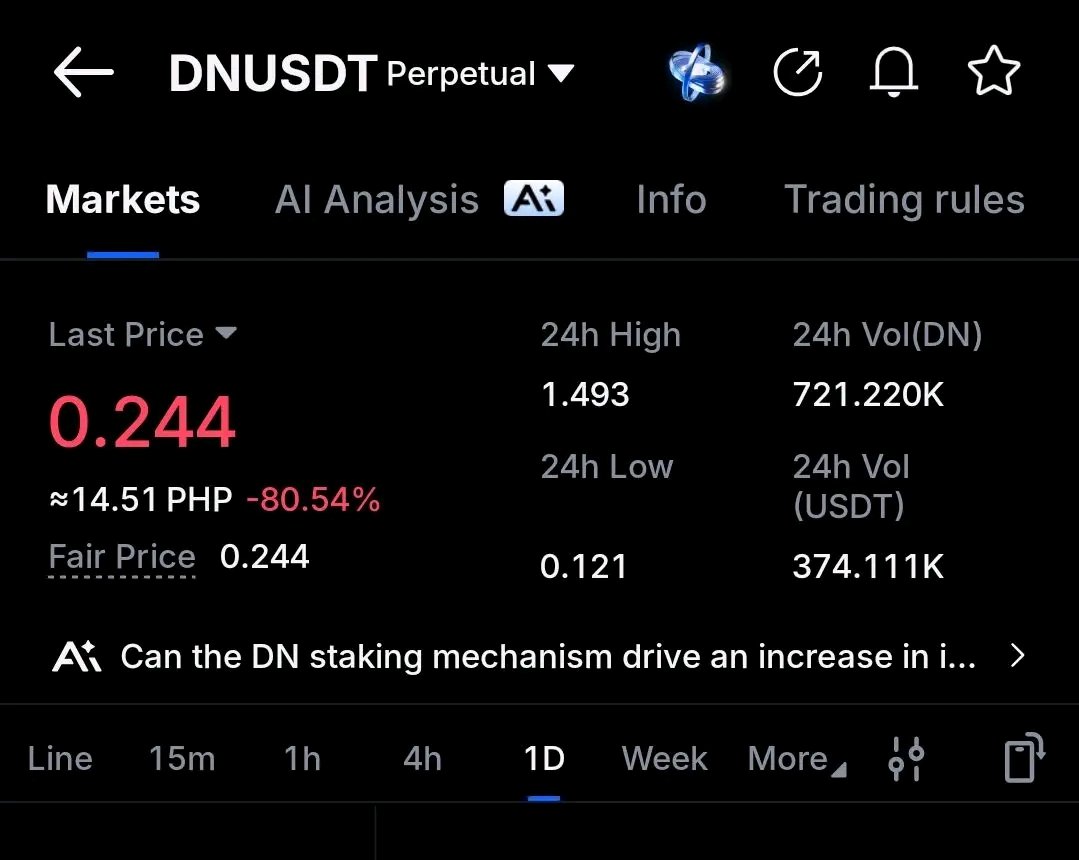Image resolution: width=1079 pixels, height=860 pixels.
Task: Open the Info tab
Action: click(x=671, y=200)
